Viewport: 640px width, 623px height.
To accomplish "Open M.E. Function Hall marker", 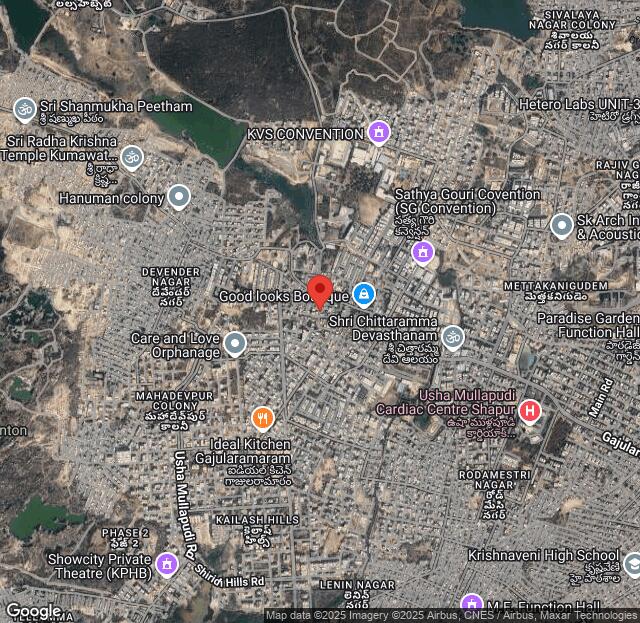I will [472, 604].
